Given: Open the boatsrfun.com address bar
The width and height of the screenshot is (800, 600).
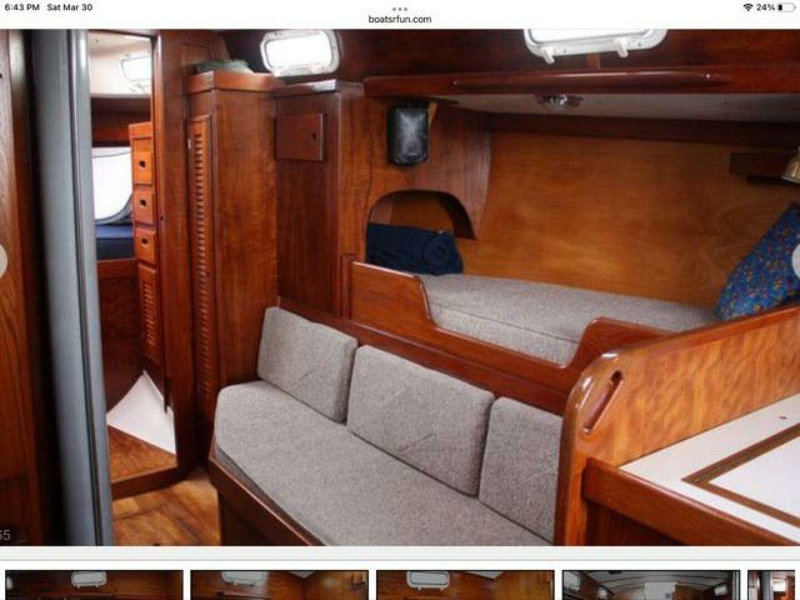Looking at the screenshot, I should pyautogui.click(x=400, y=19).
